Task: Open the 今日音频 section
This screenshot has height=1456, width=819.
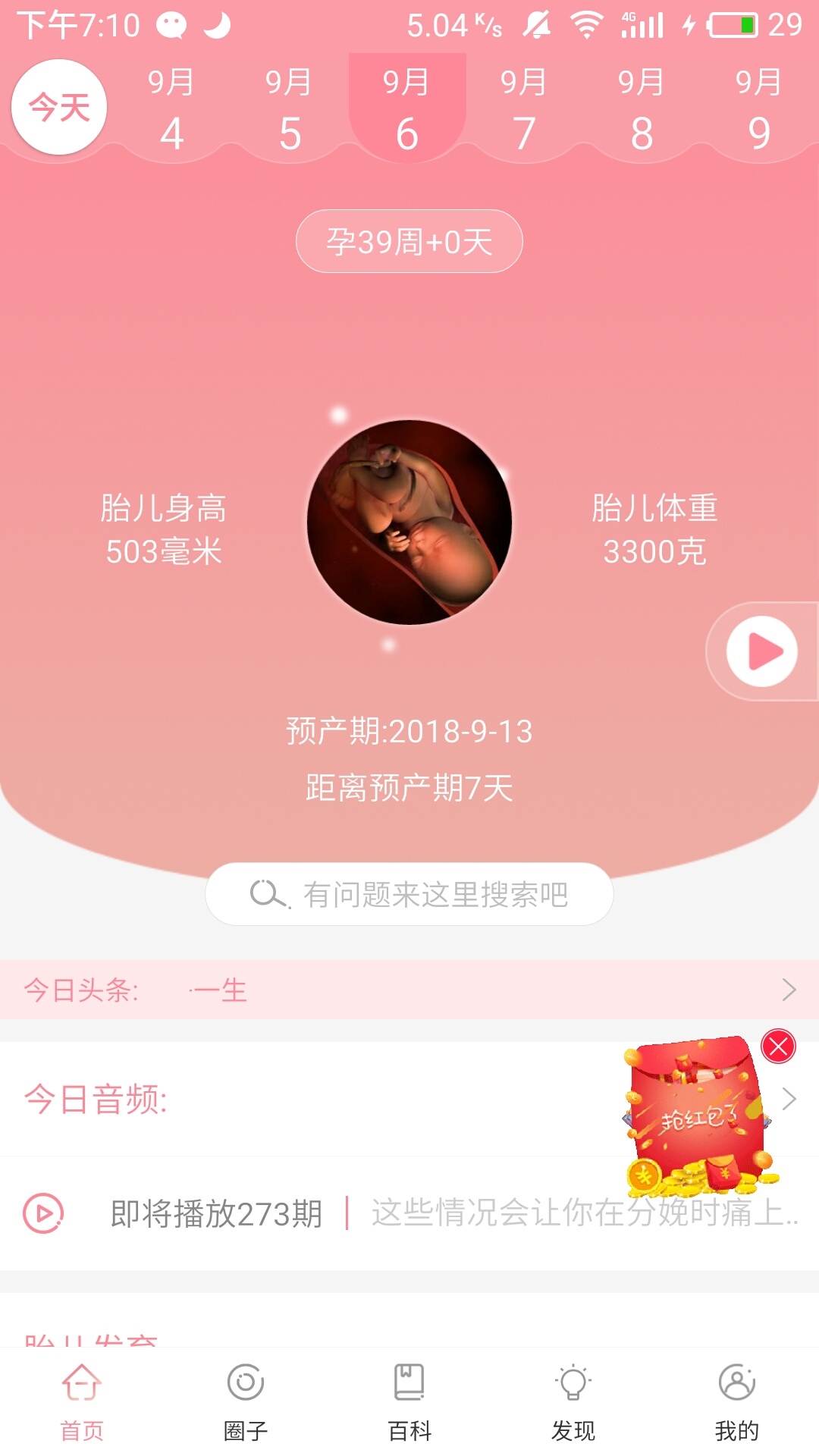Action: [x=303, y=1099]
